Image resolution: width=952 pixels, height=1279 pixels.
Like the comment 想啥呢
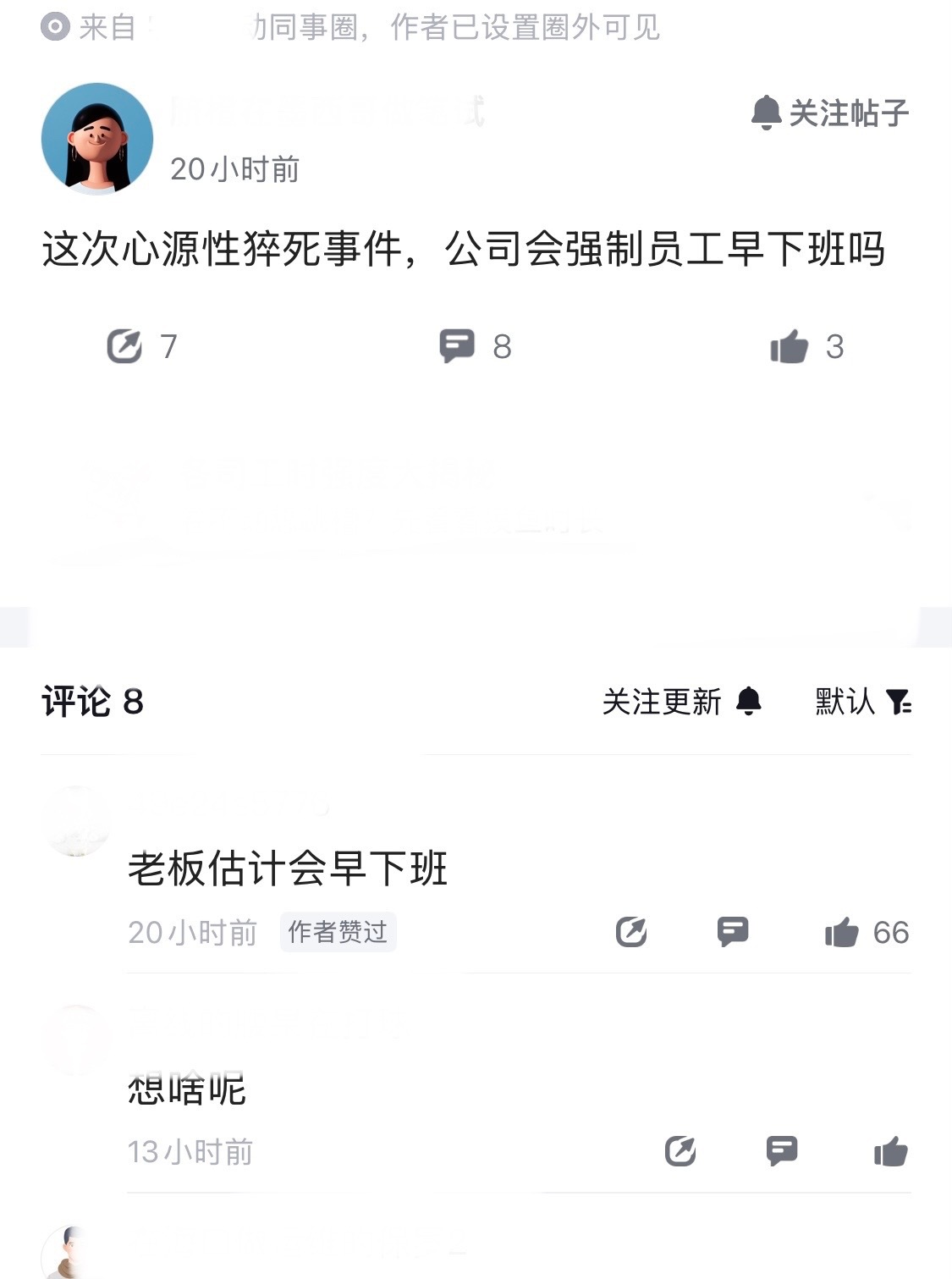(891, 1151)
